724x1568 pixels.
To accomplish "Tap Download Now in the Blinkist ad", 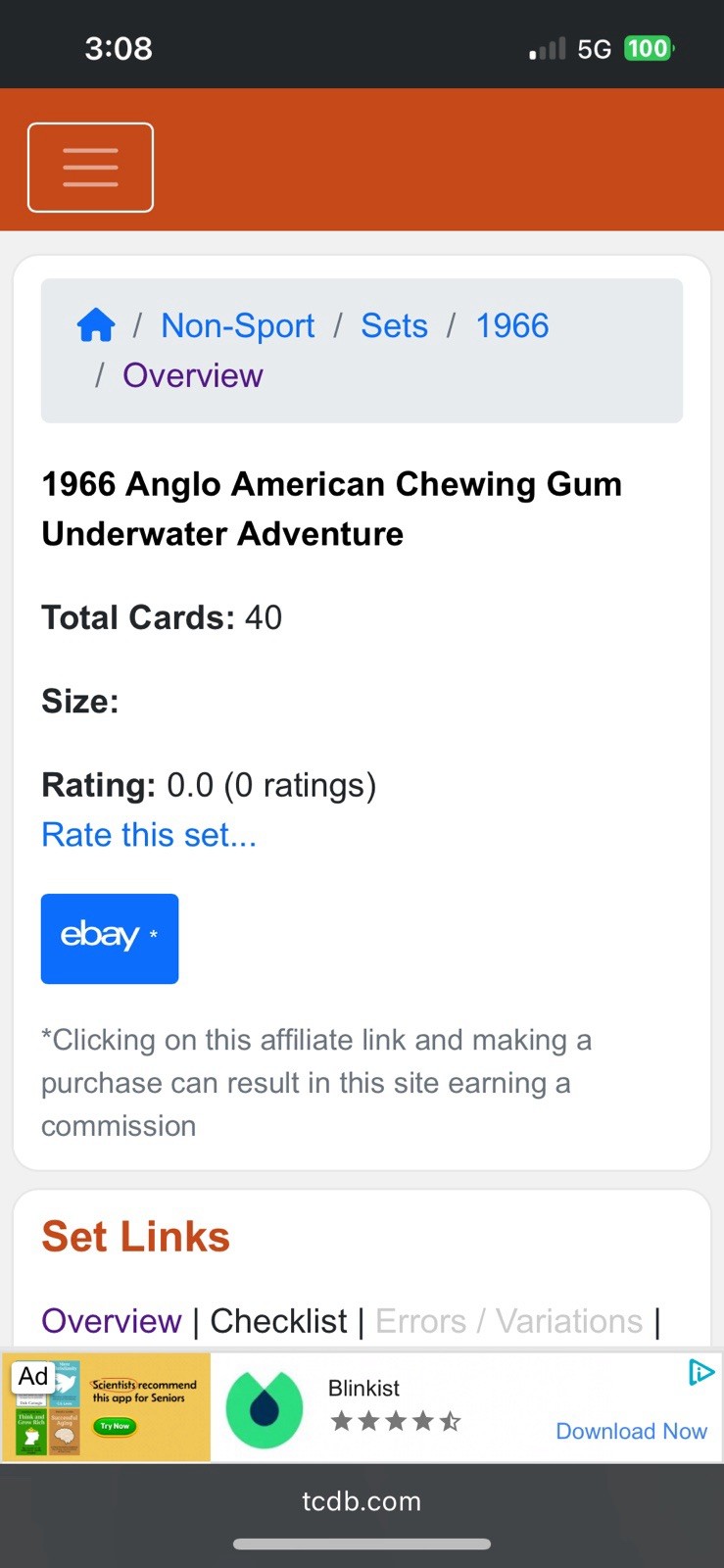I will 631,1430.
